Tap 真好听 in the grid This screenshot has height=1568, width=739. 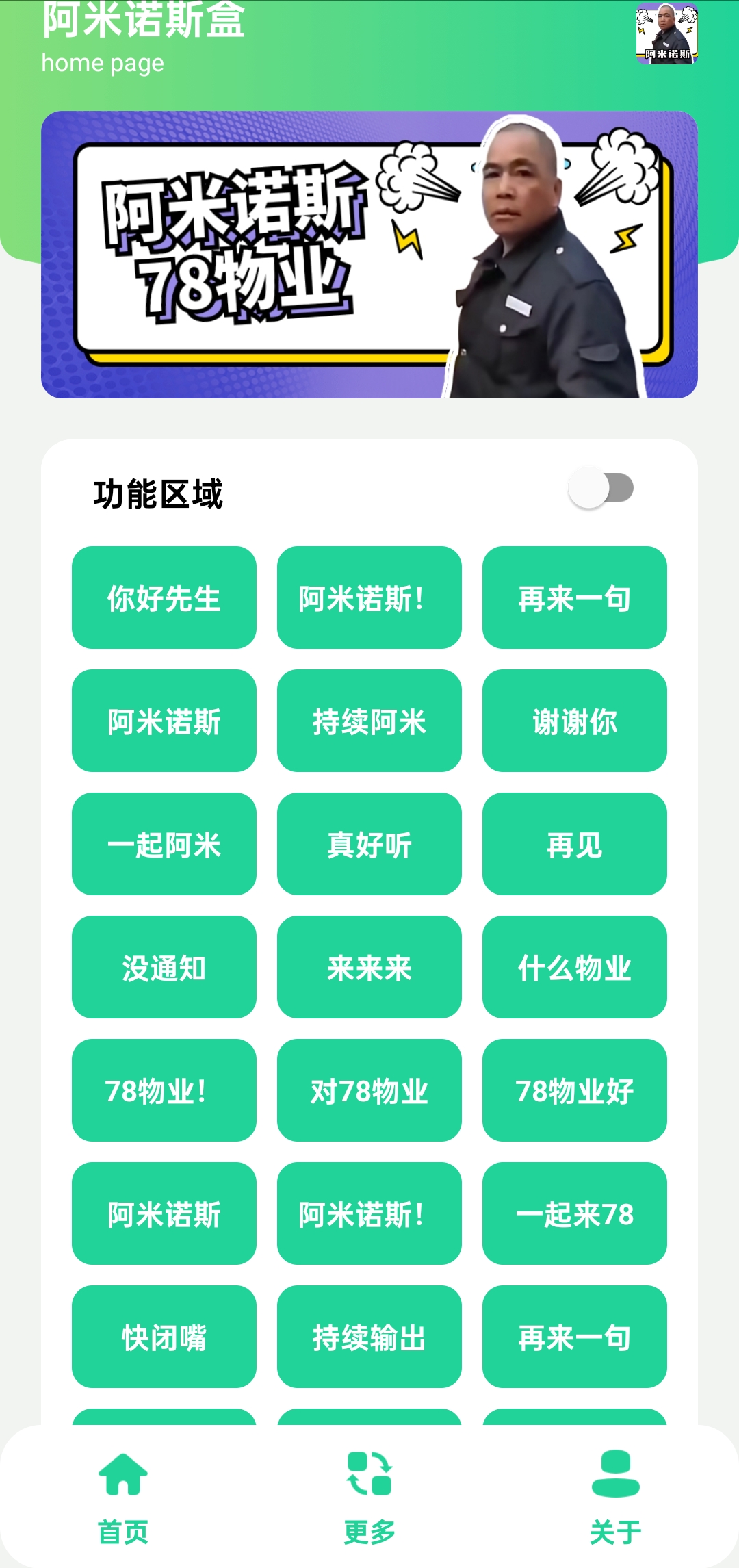[369, 844]
